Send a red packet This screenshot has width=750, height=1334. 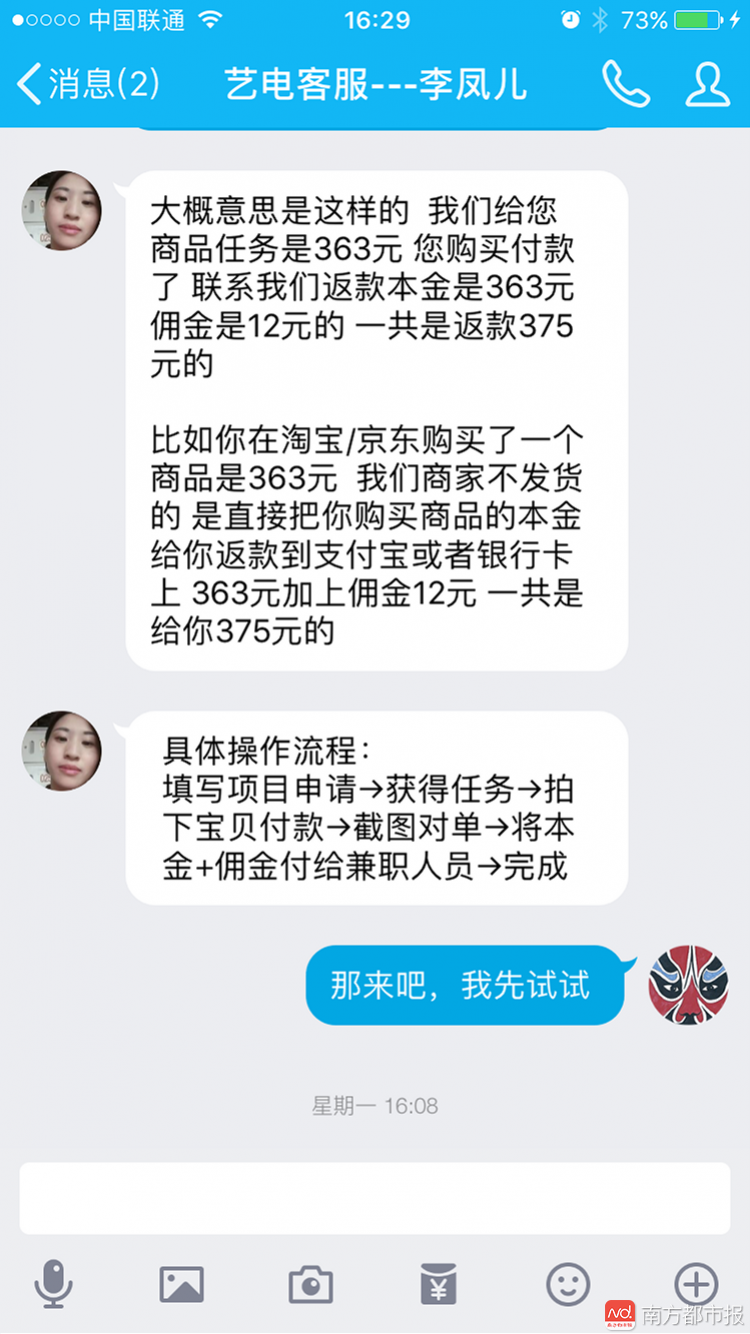point(438,1283)
